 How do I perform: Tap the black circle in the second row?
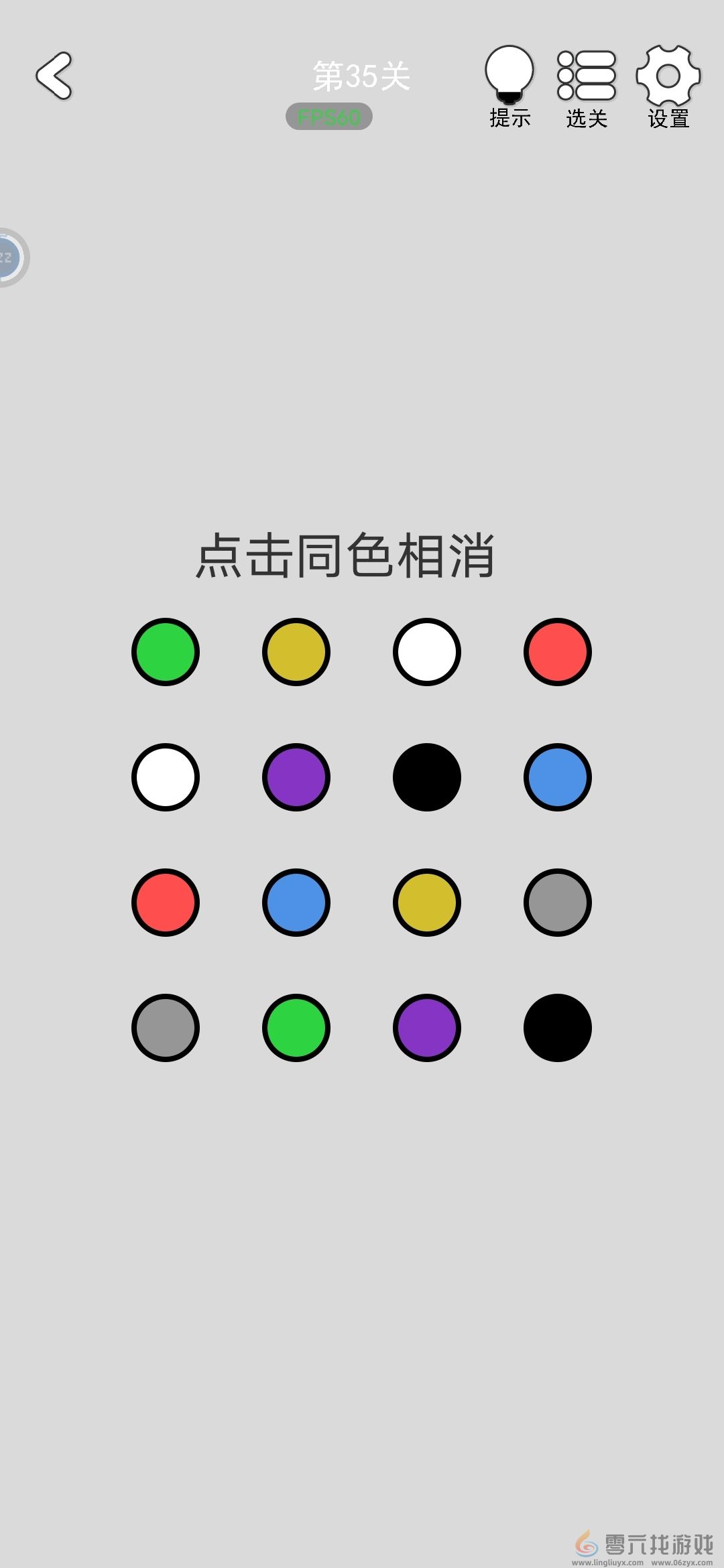click(427, 777)
